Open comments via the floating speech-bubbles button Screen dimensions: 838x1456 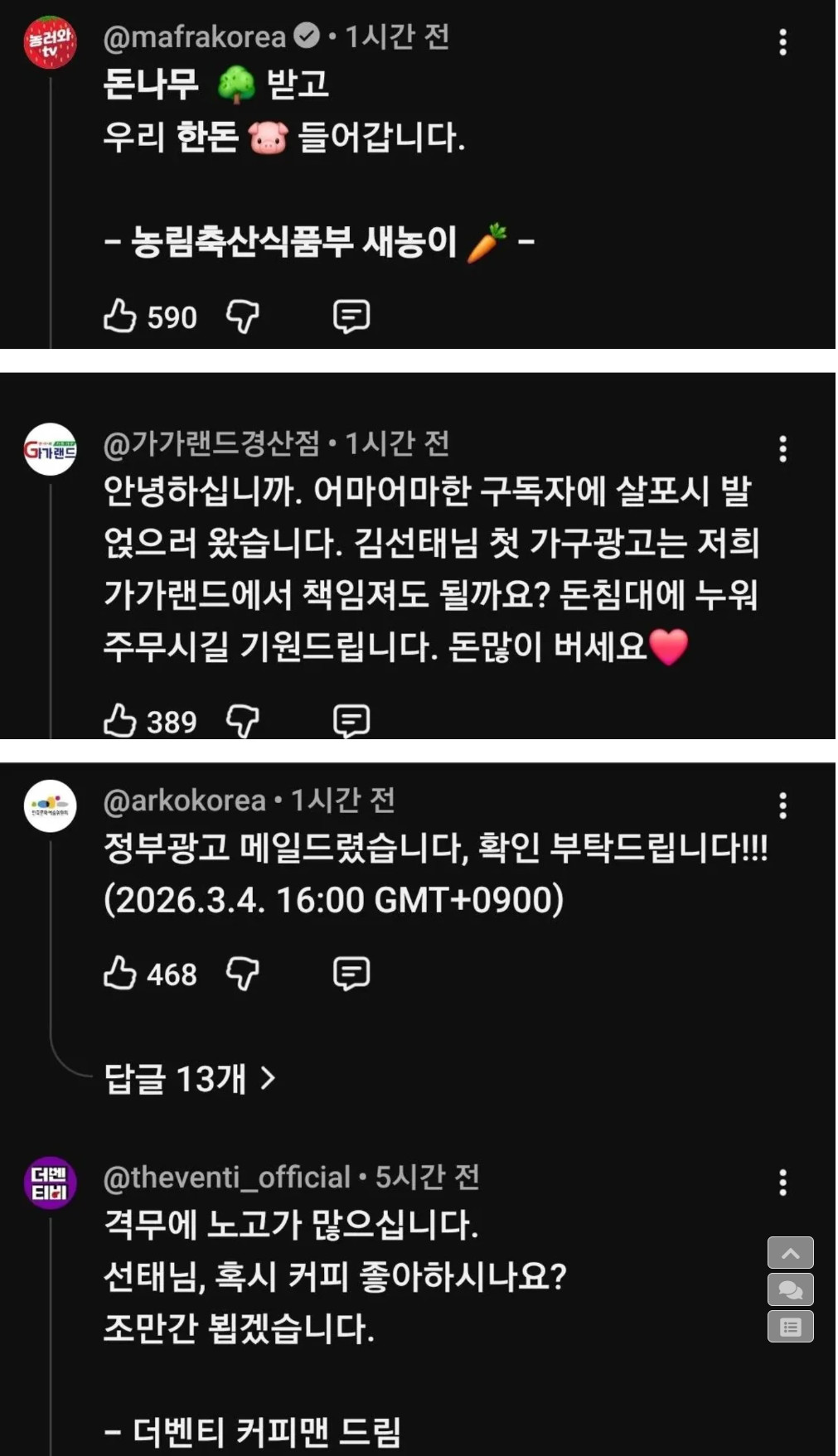pyautogui.click(x=790, y=1289)
